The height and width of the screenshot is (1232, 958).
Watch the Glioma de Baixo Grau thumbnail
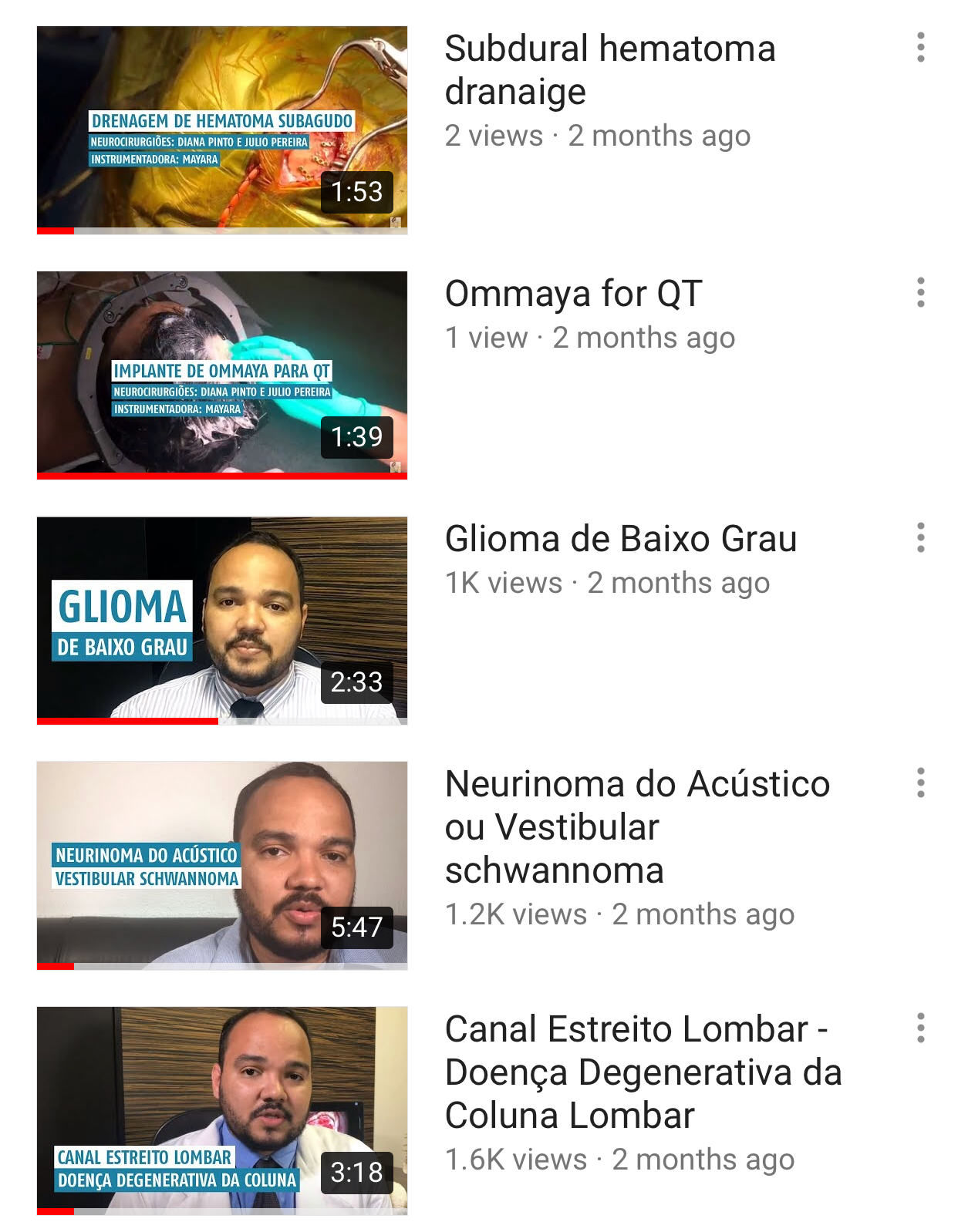[222, 620]
